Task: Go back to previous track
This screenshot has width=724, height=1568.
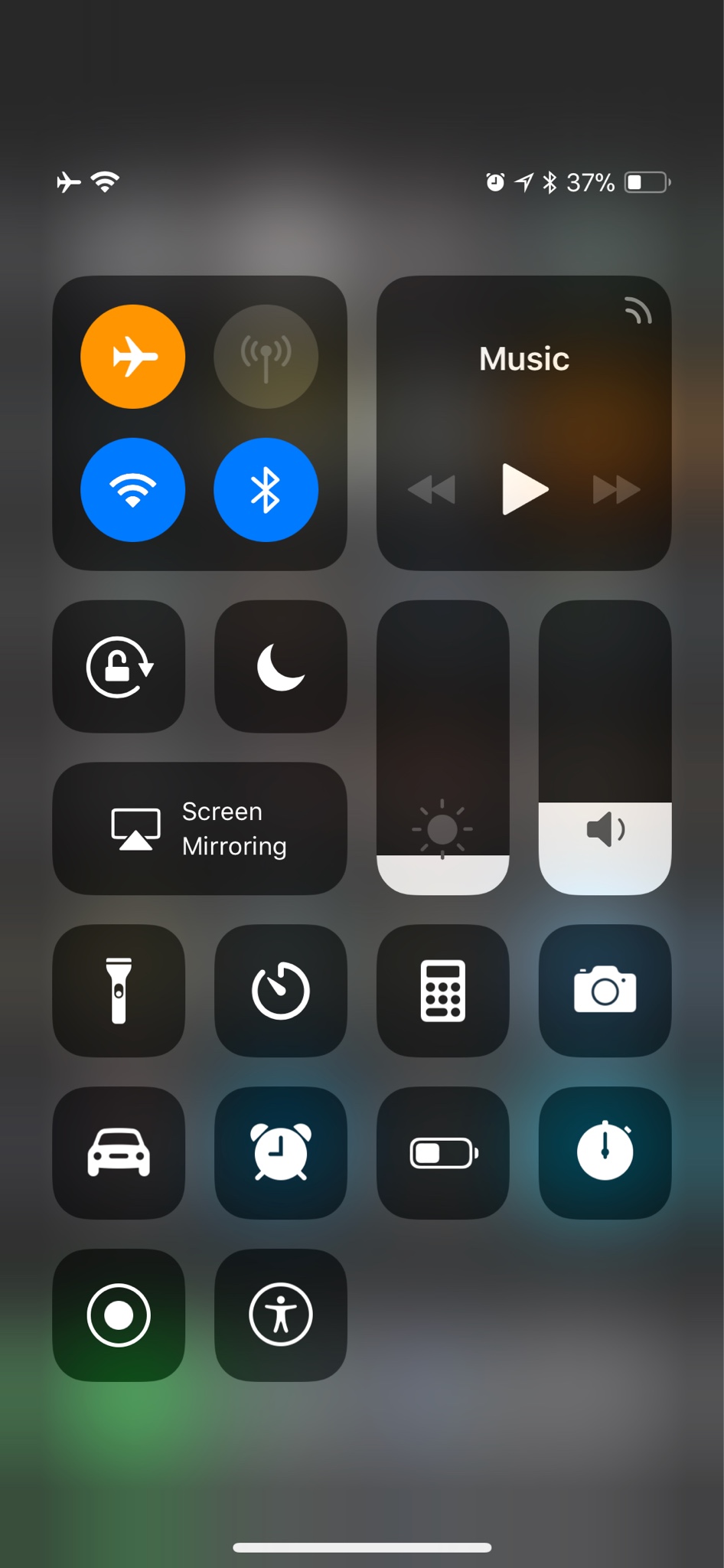Action: (x=432, y=489)
